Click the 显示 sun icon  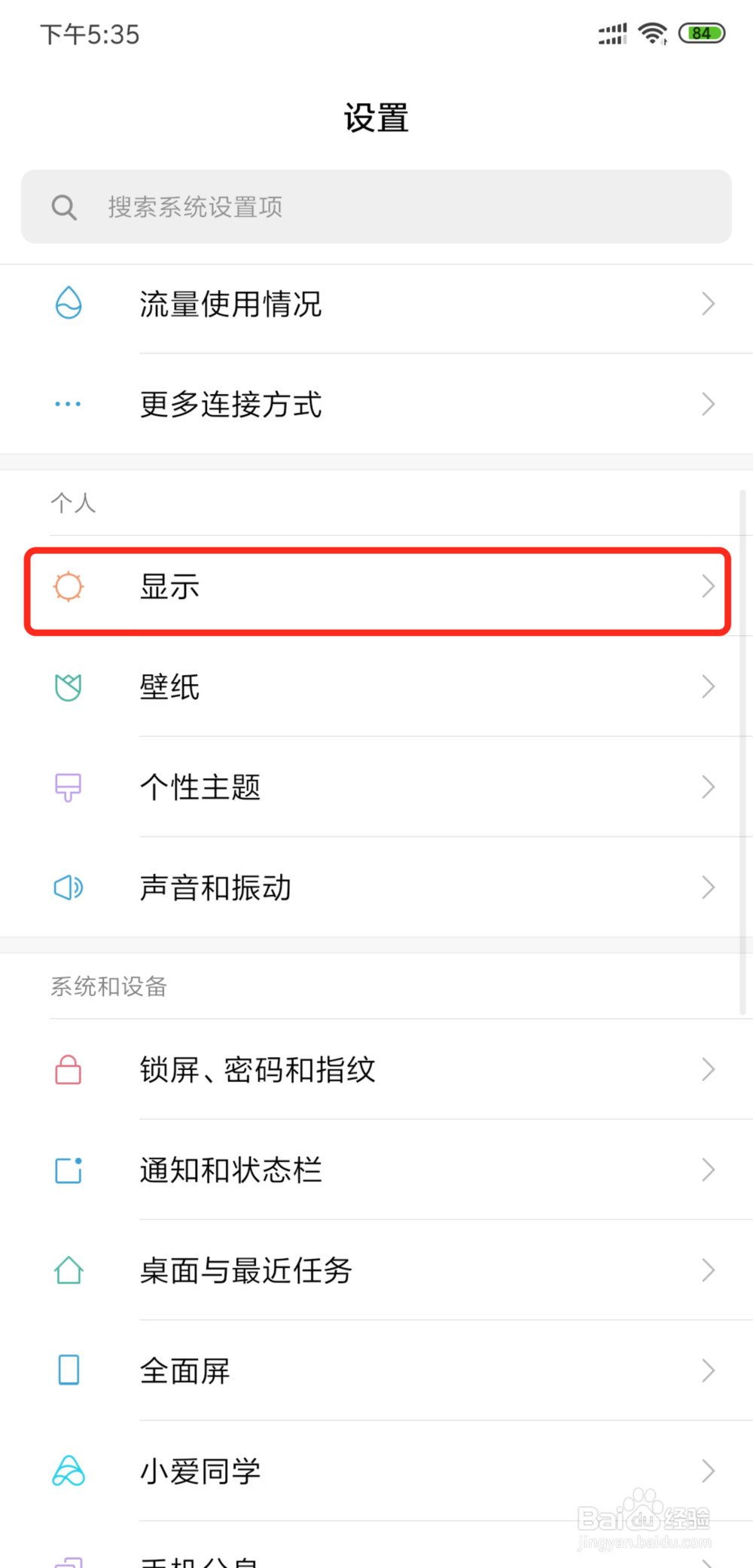(67, 587)
